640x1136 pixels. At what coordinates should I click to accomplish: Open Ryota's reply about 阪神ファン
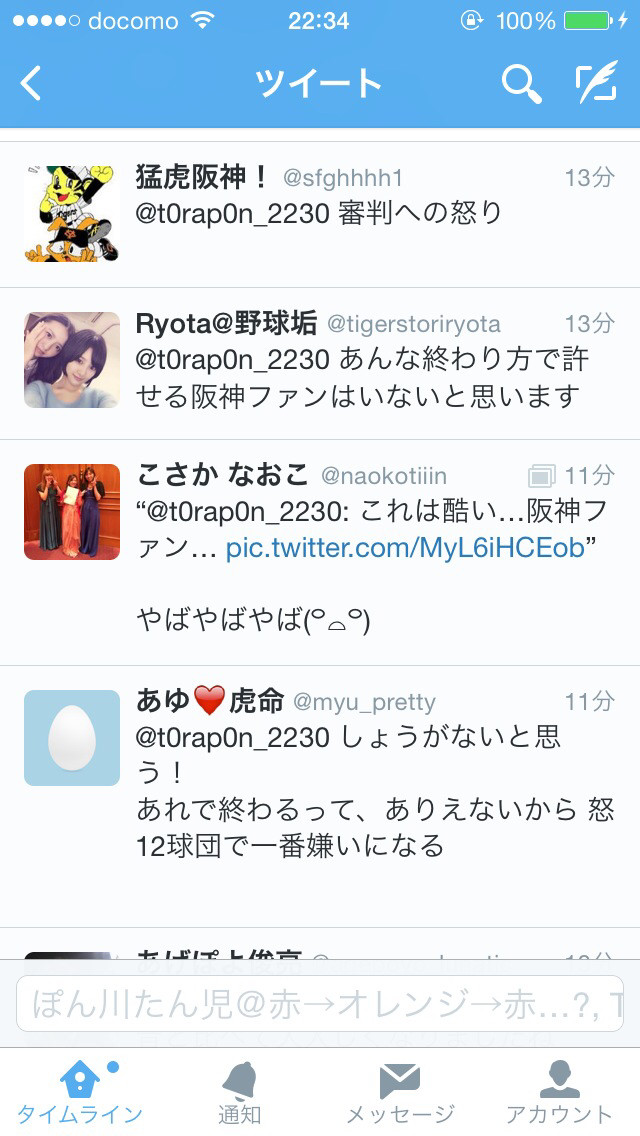pos(320,364)
